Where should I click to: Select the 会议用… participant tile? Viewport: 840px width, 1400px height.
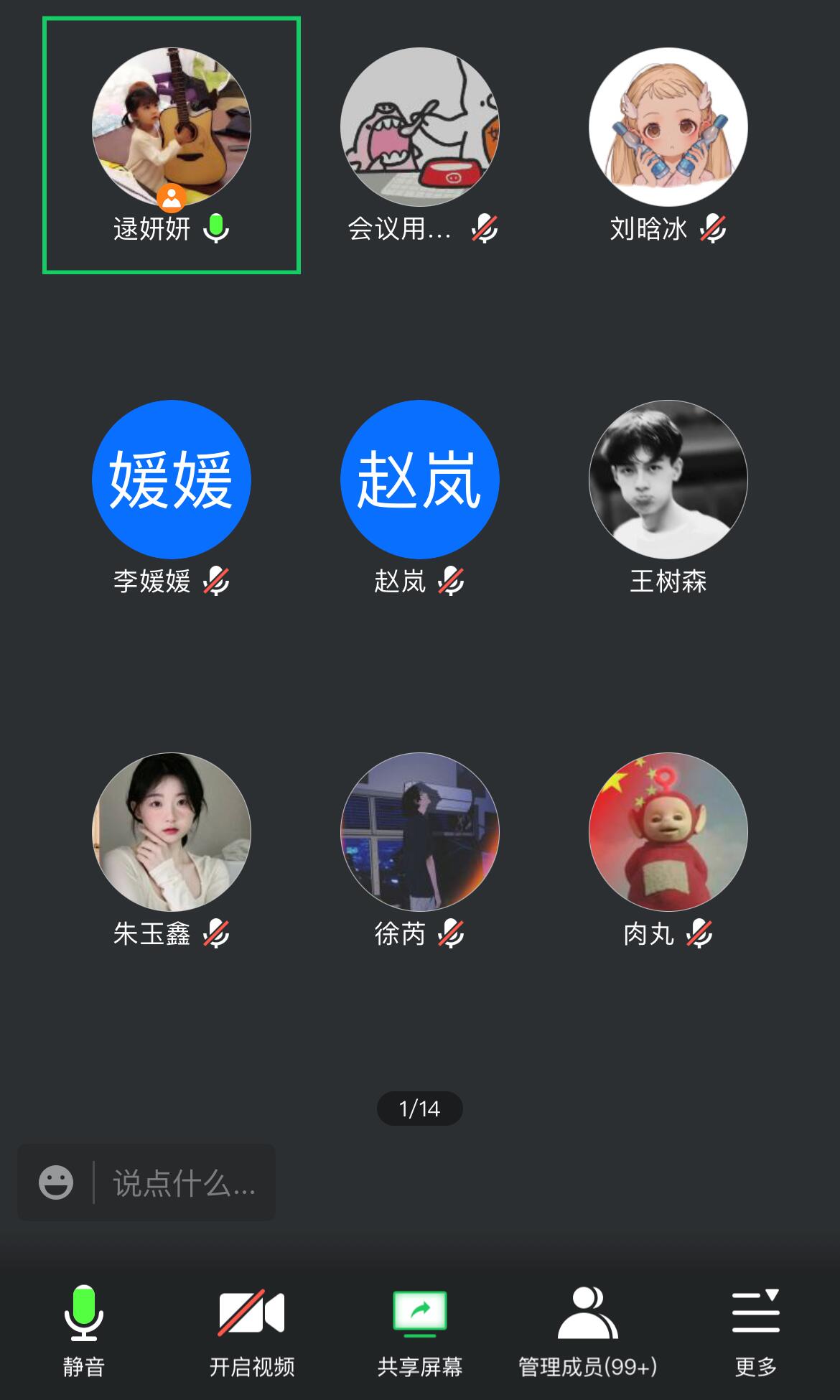pos(420,128)
